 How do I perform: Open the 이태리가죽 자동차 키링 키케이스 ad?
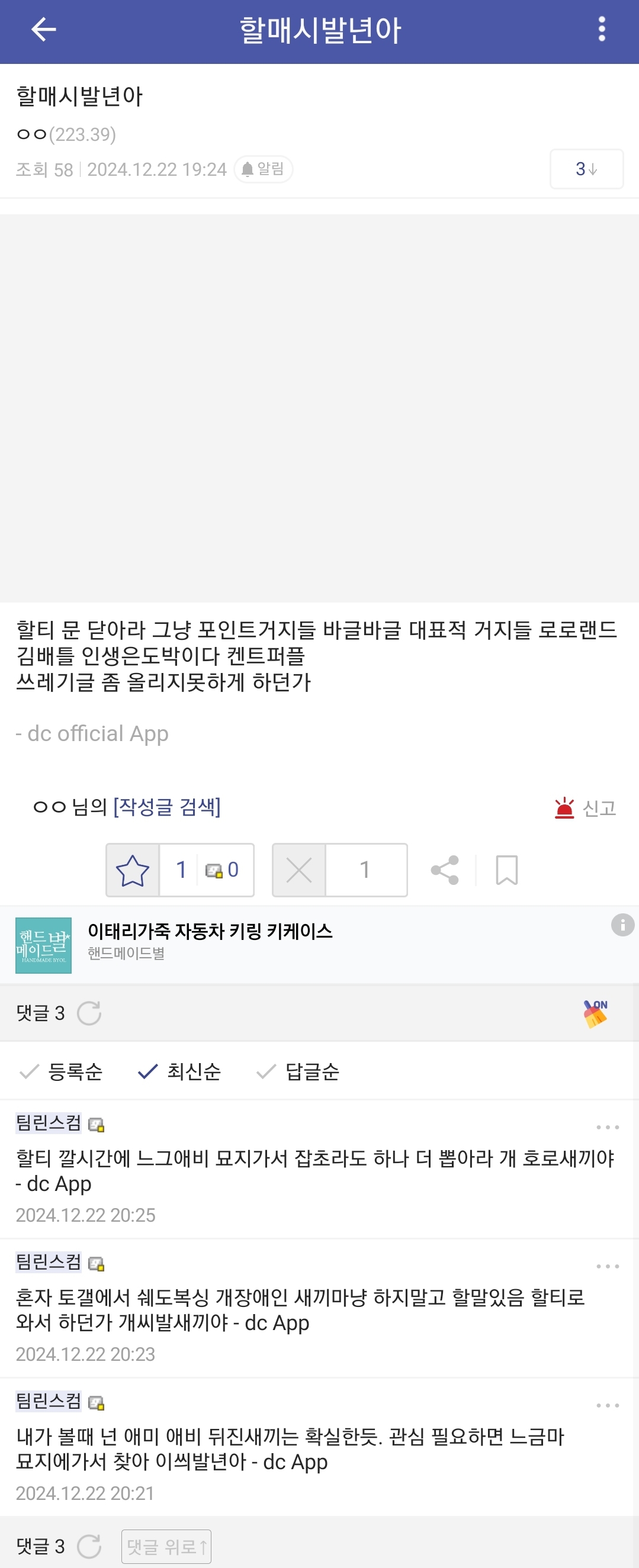(210, 931)
